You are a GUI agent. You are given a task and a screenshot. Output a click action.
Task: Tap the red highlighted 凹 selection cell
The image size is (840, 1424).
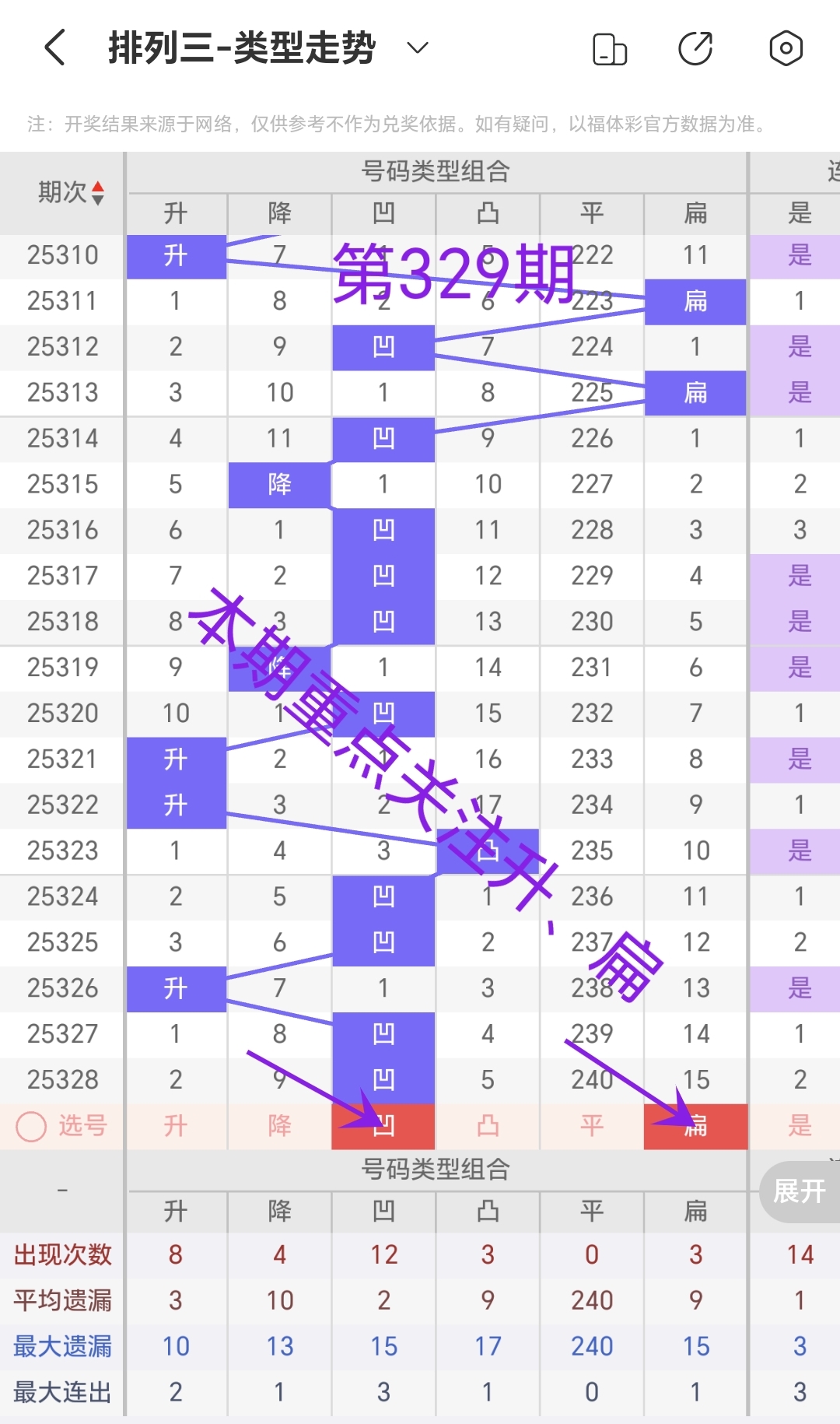(x=383, y=1126)
